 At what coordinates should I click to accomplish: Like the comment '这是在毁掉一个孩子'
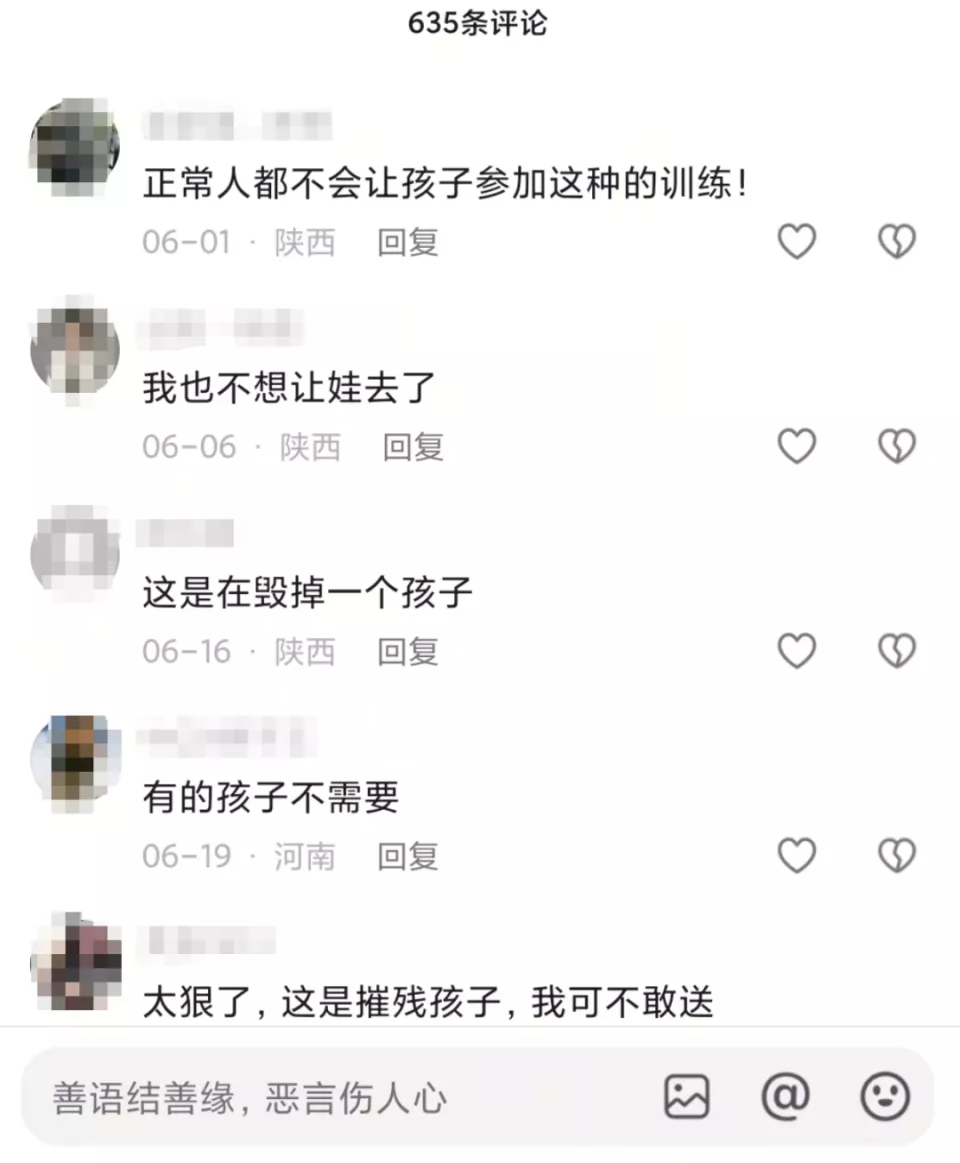coord(797,652)
